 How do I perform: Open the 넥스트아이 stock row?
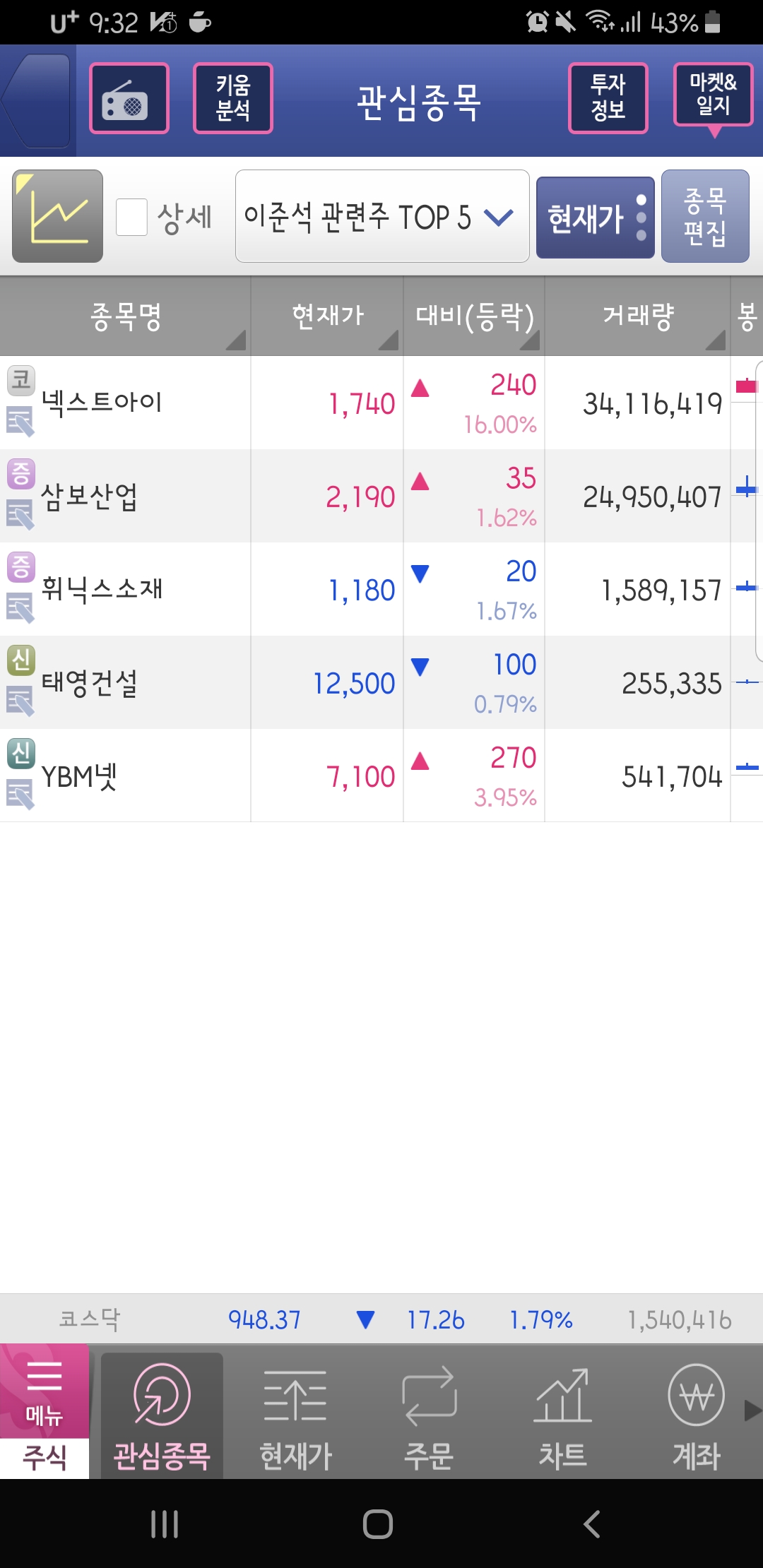(381, 403)
